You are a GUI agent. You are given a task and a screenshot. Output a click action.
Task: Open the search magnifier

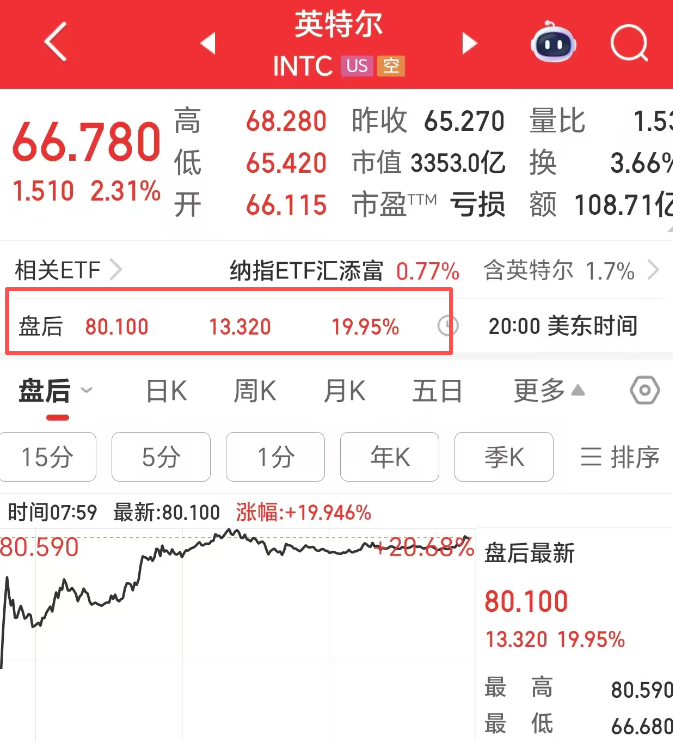click(x=629, y=43)
